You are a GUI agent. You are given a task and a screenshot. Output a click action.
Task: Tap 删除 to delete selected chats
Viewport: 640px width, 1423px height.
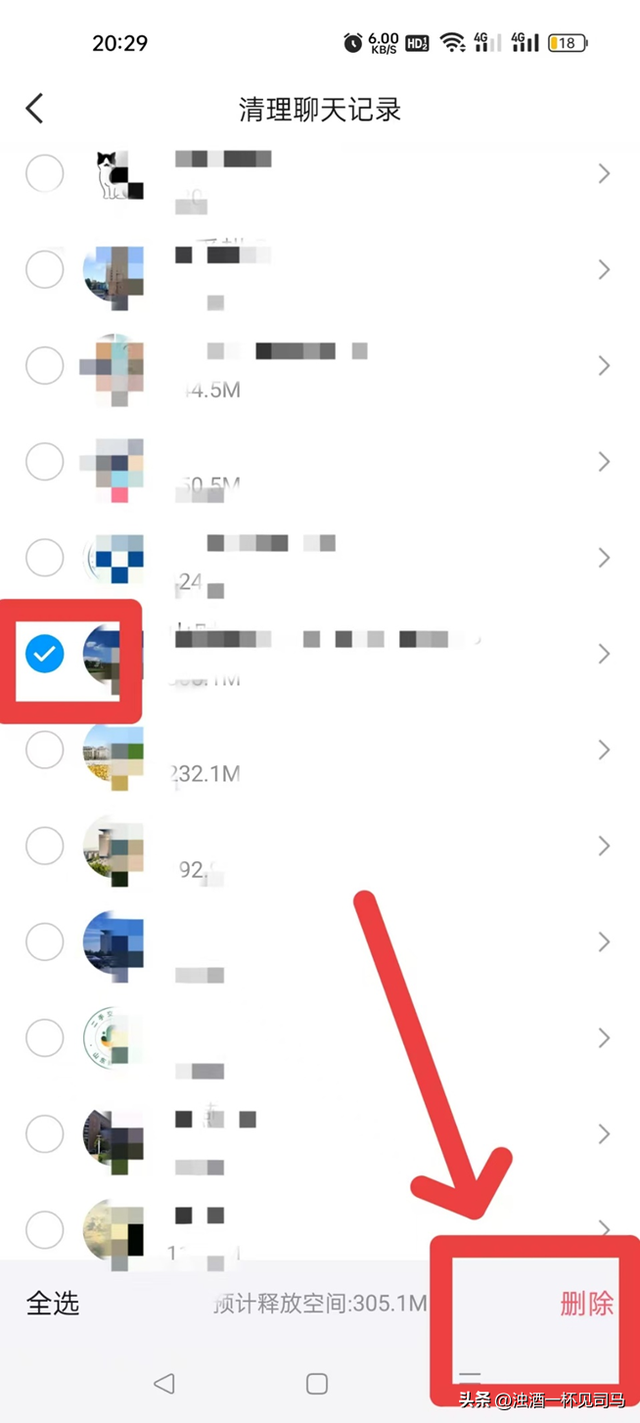586,1303
